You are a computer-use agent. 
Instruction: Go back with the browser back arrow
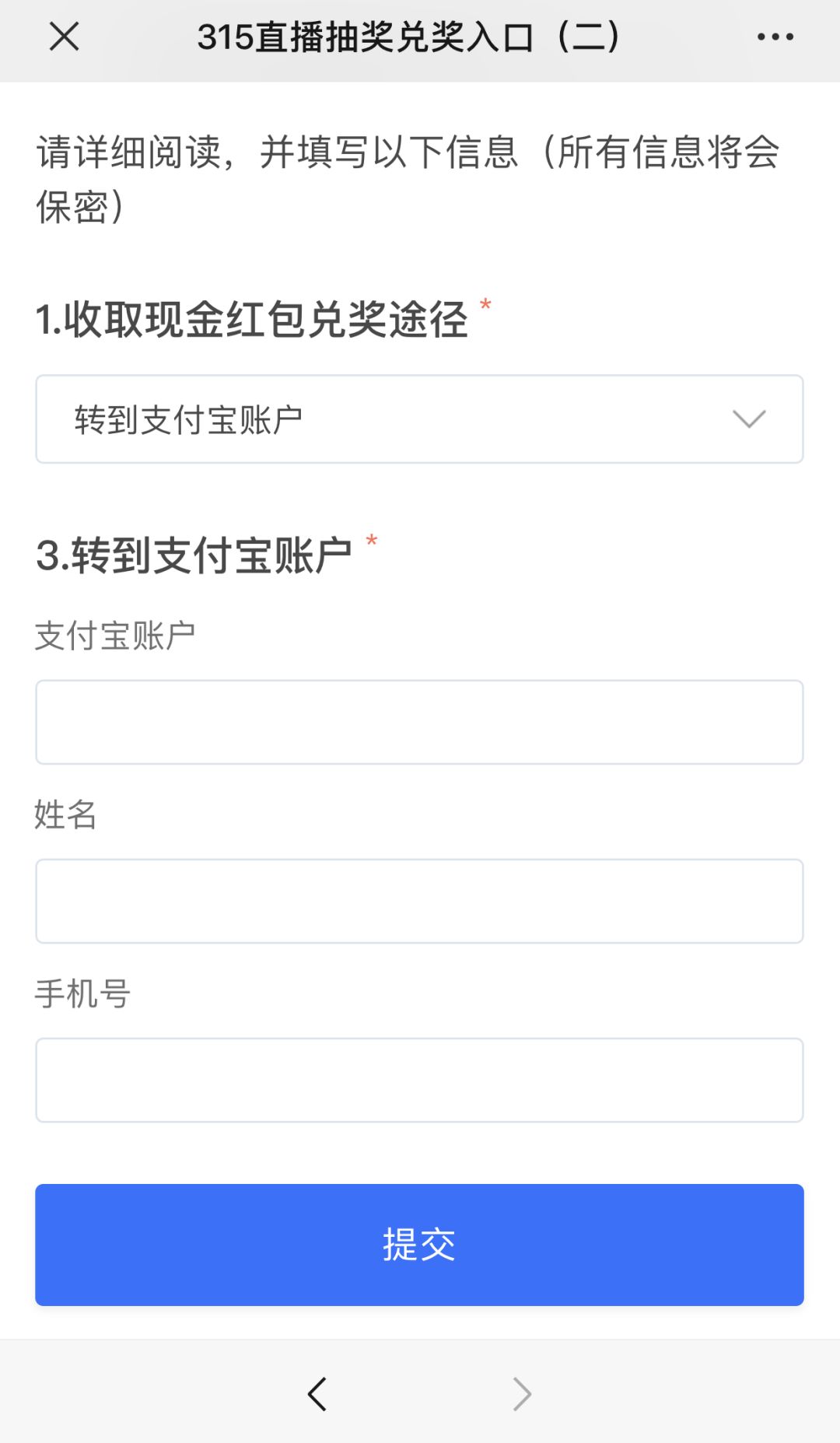[x=317, y=1394]
